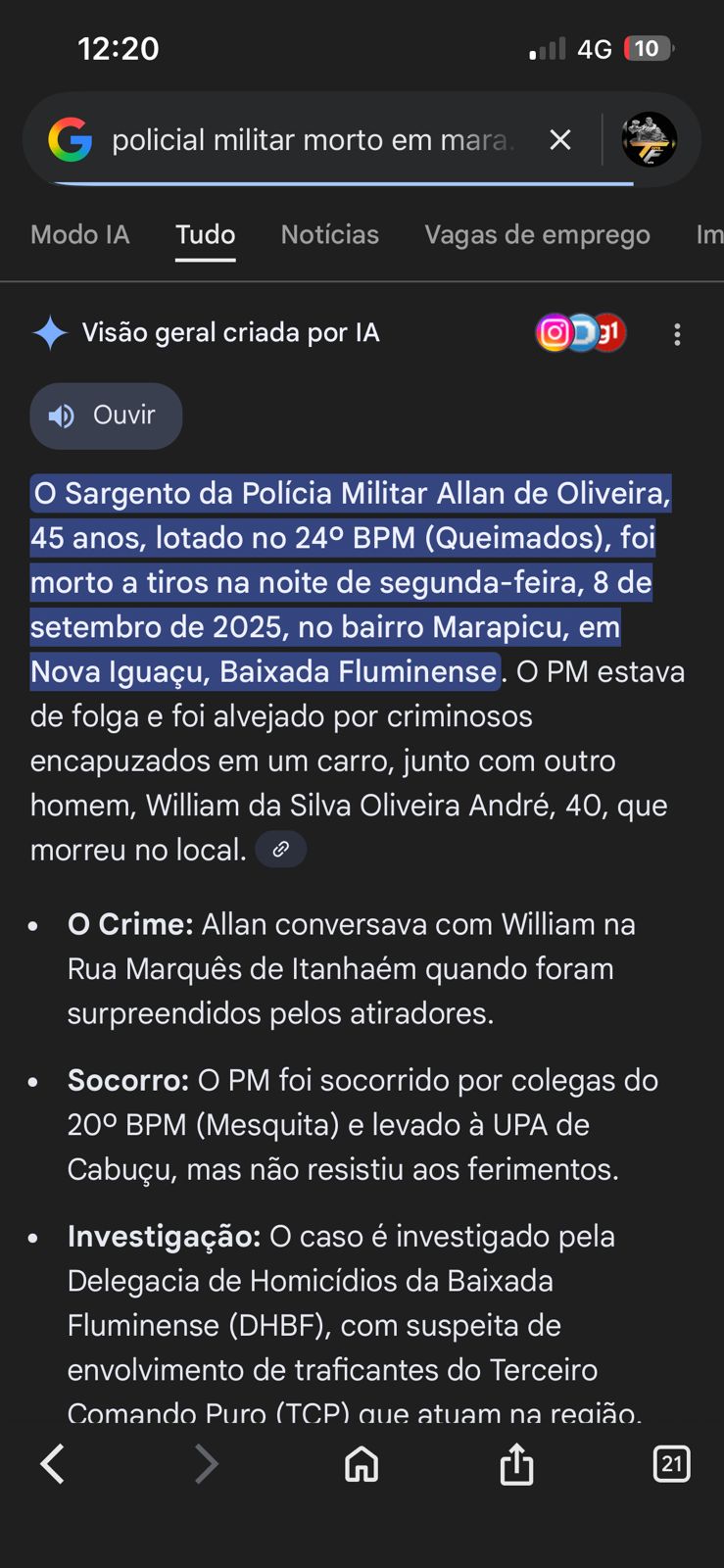This screenshot has height=1568, width=724.
Task: Open the source link chip after paragraph
Action: click(x=281, y=850)
